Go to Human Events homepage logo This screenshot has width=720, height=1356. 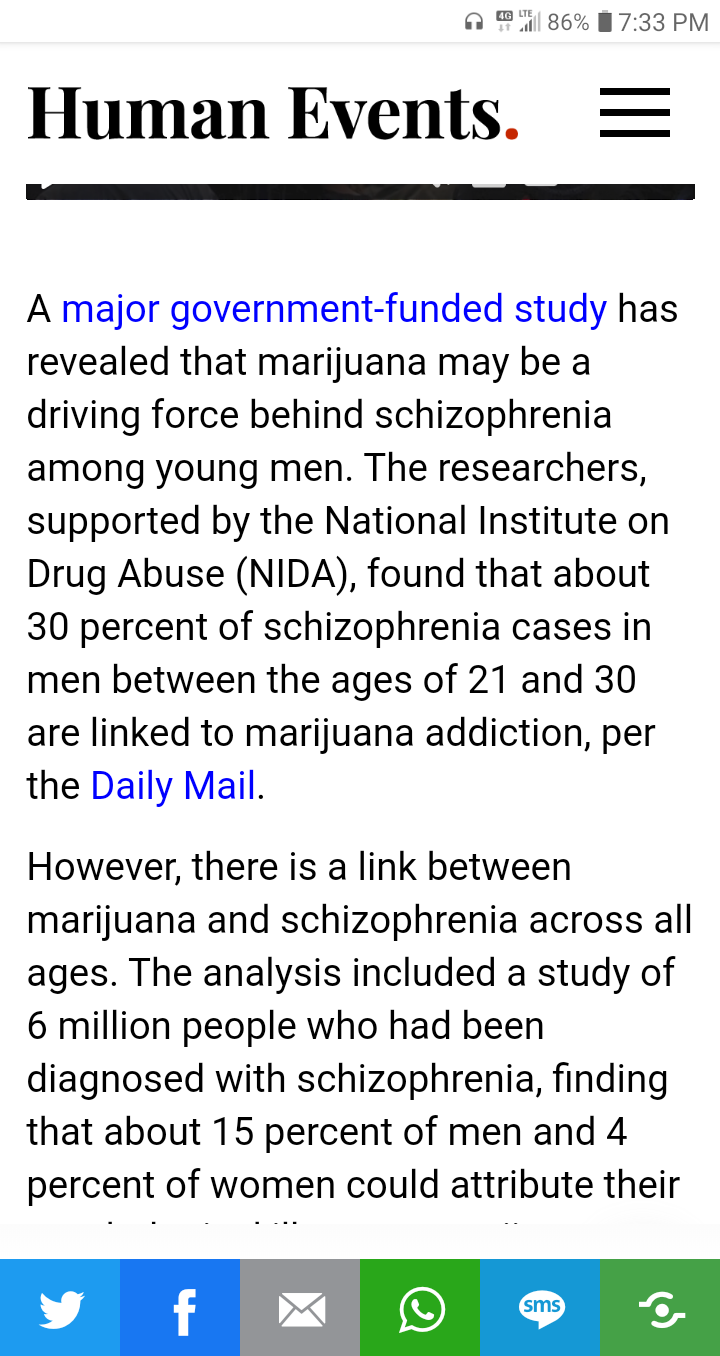(x=273, y=112)
